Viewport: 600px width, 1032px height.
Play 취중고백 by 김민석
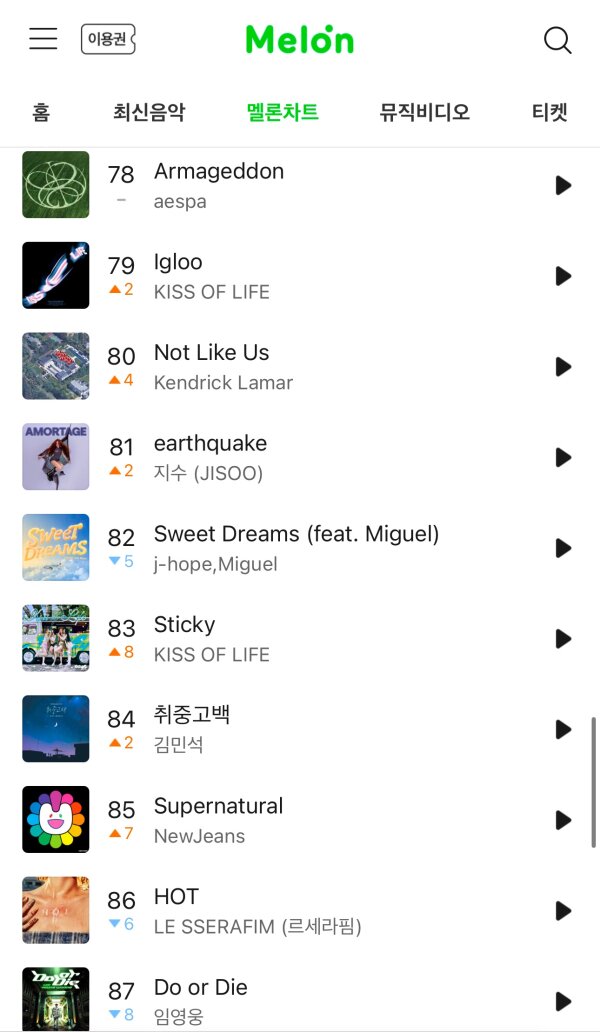tap(563, 729)
